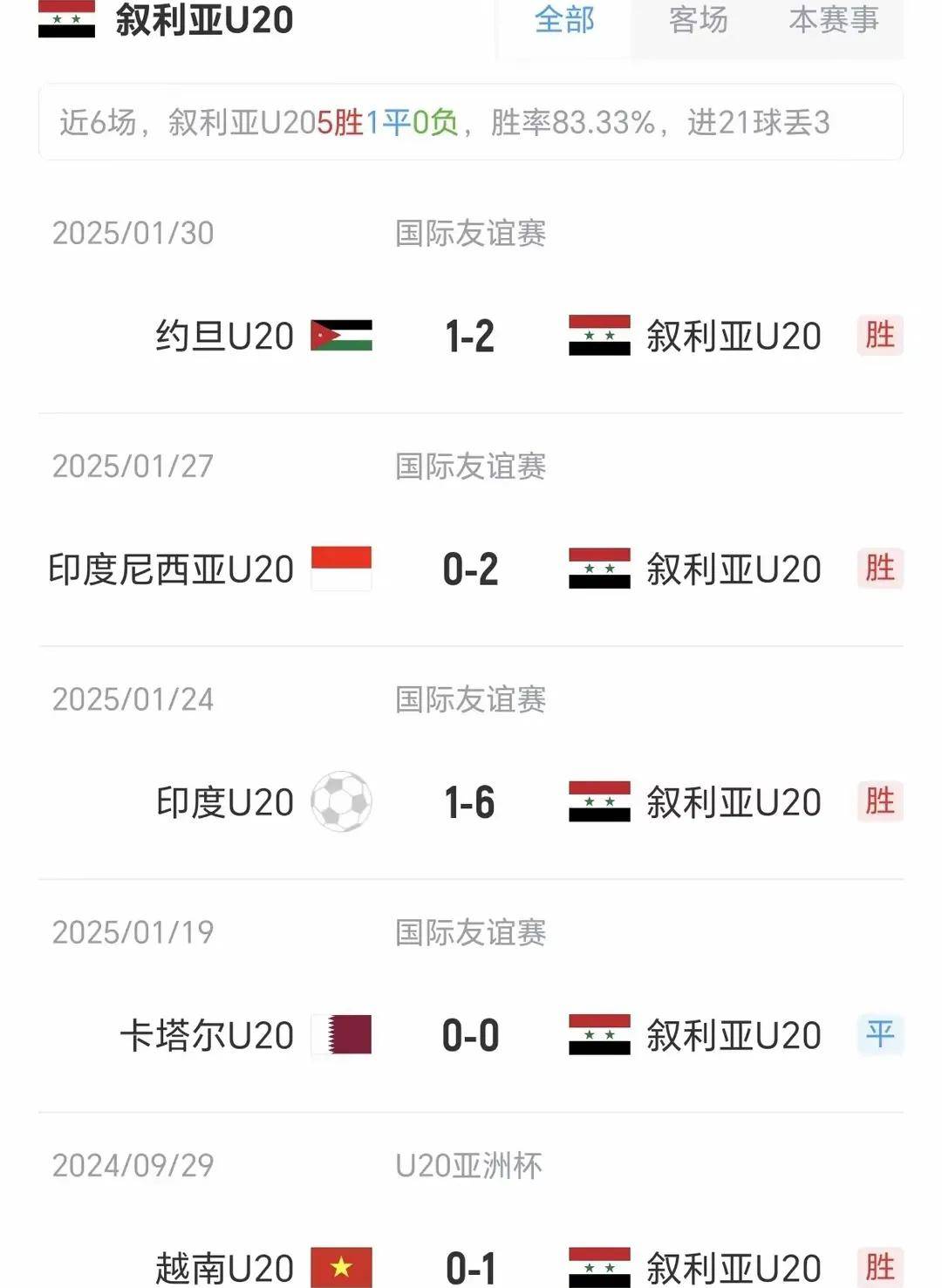Switch to the 全部 tab

pos(564,20)
